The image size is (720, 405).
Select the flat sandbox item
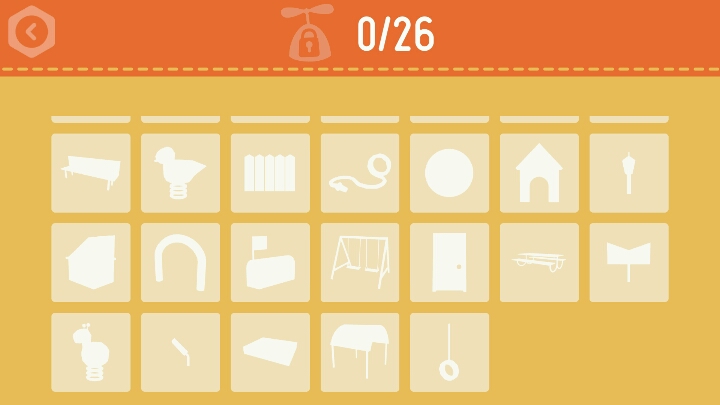(270, 352)
